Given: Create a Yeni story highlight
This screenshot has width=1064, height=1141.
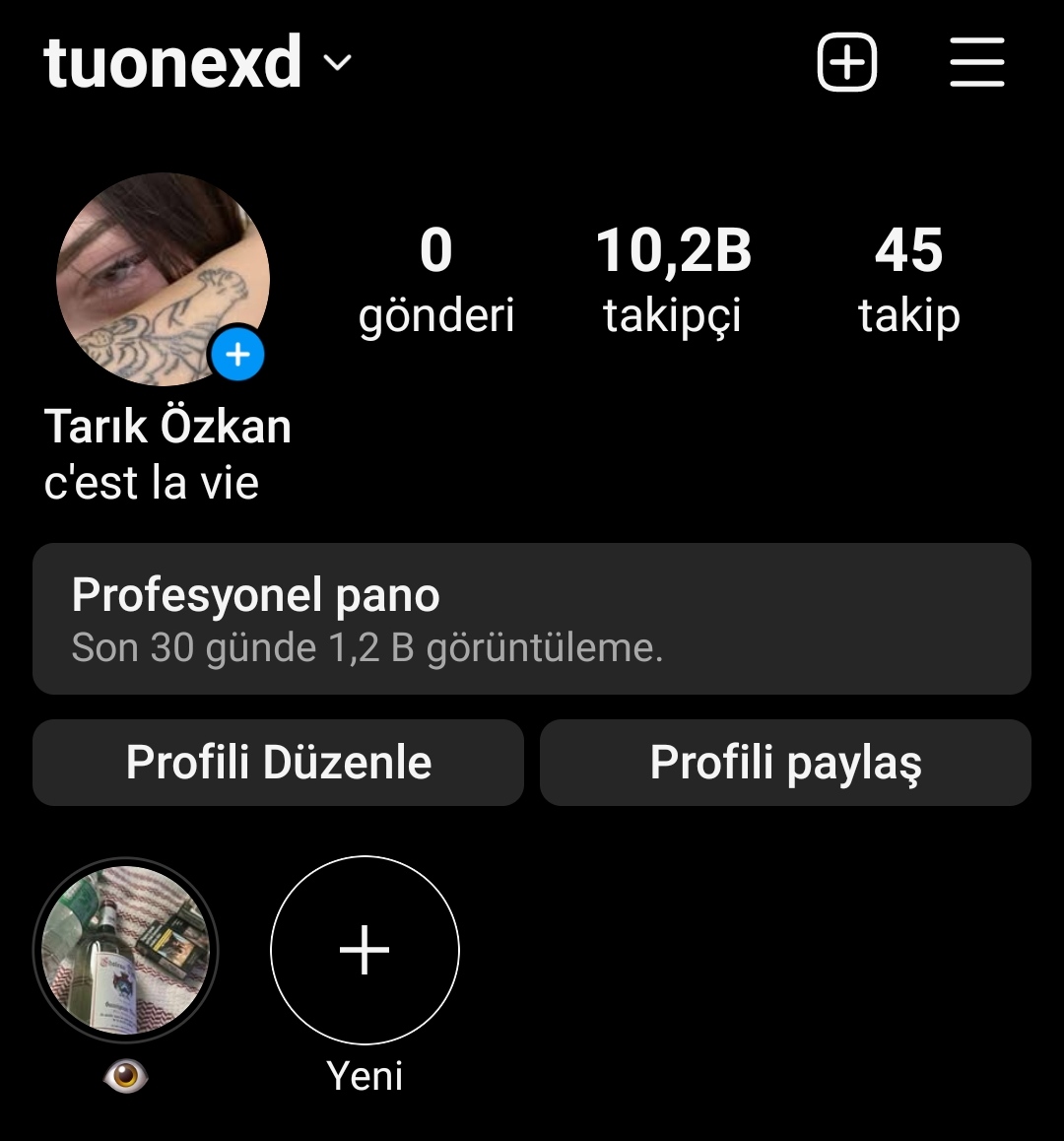Looking at the screenshot, I should (365, 951).
